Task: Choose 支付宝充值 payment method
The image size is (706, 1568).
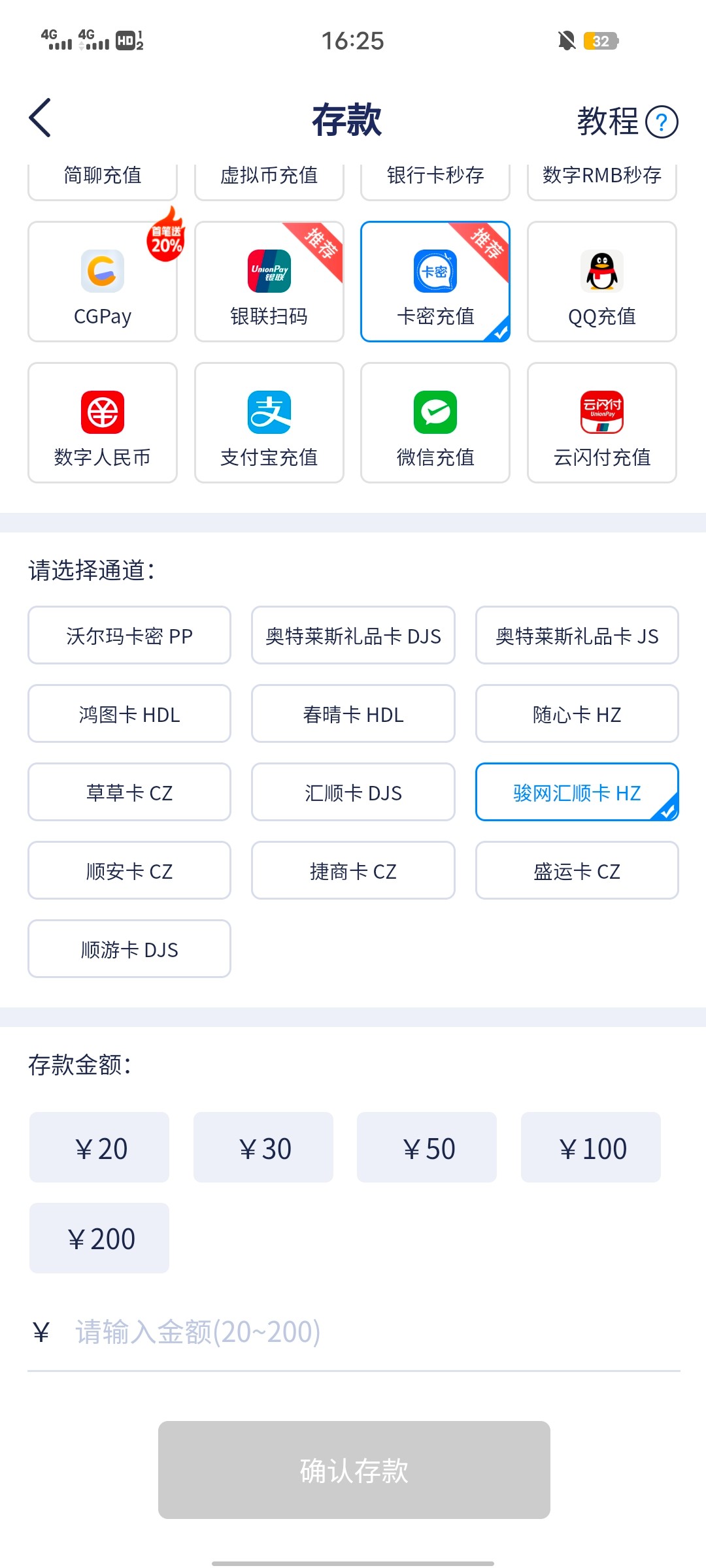Action: coord(269,423)
